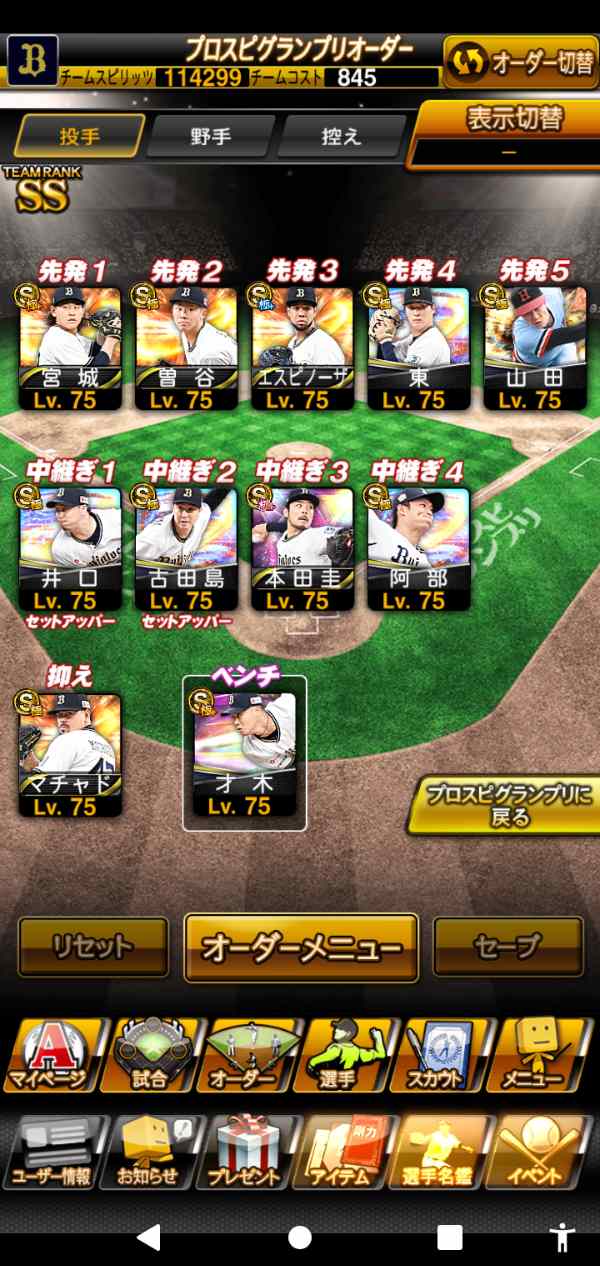Save the order with セーブ
This screenshot has width=600, height=1266.
(508, 946)
